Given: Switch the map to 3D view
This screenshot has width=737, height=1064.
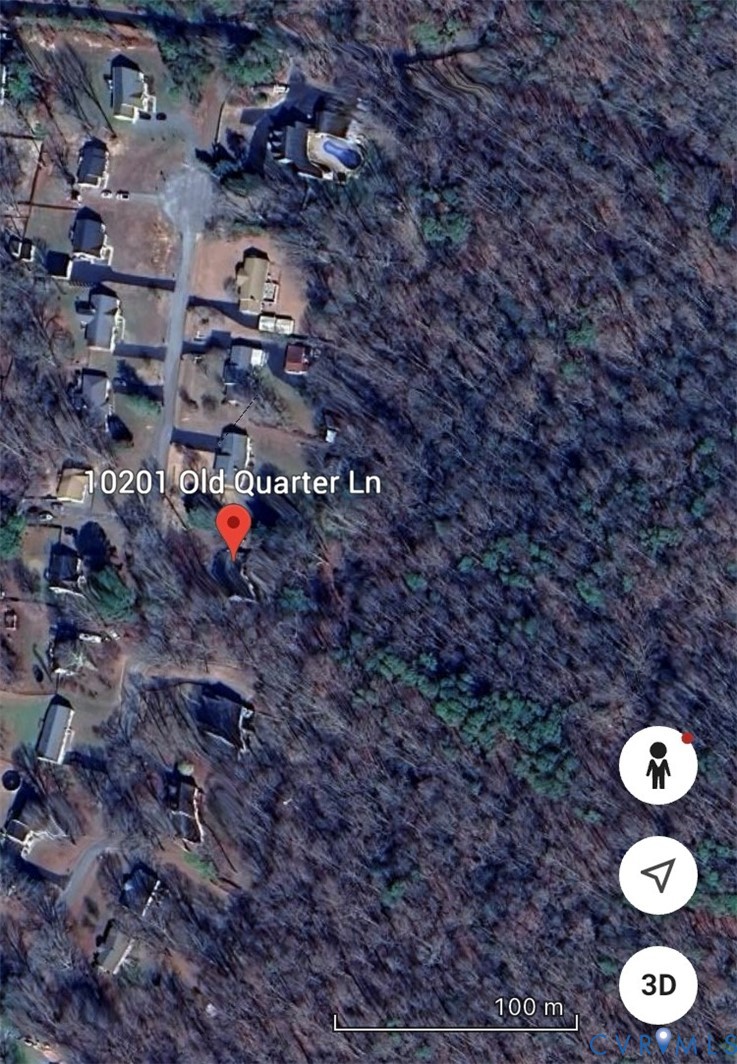Looking at the screenshot, I should coord(657,984).
